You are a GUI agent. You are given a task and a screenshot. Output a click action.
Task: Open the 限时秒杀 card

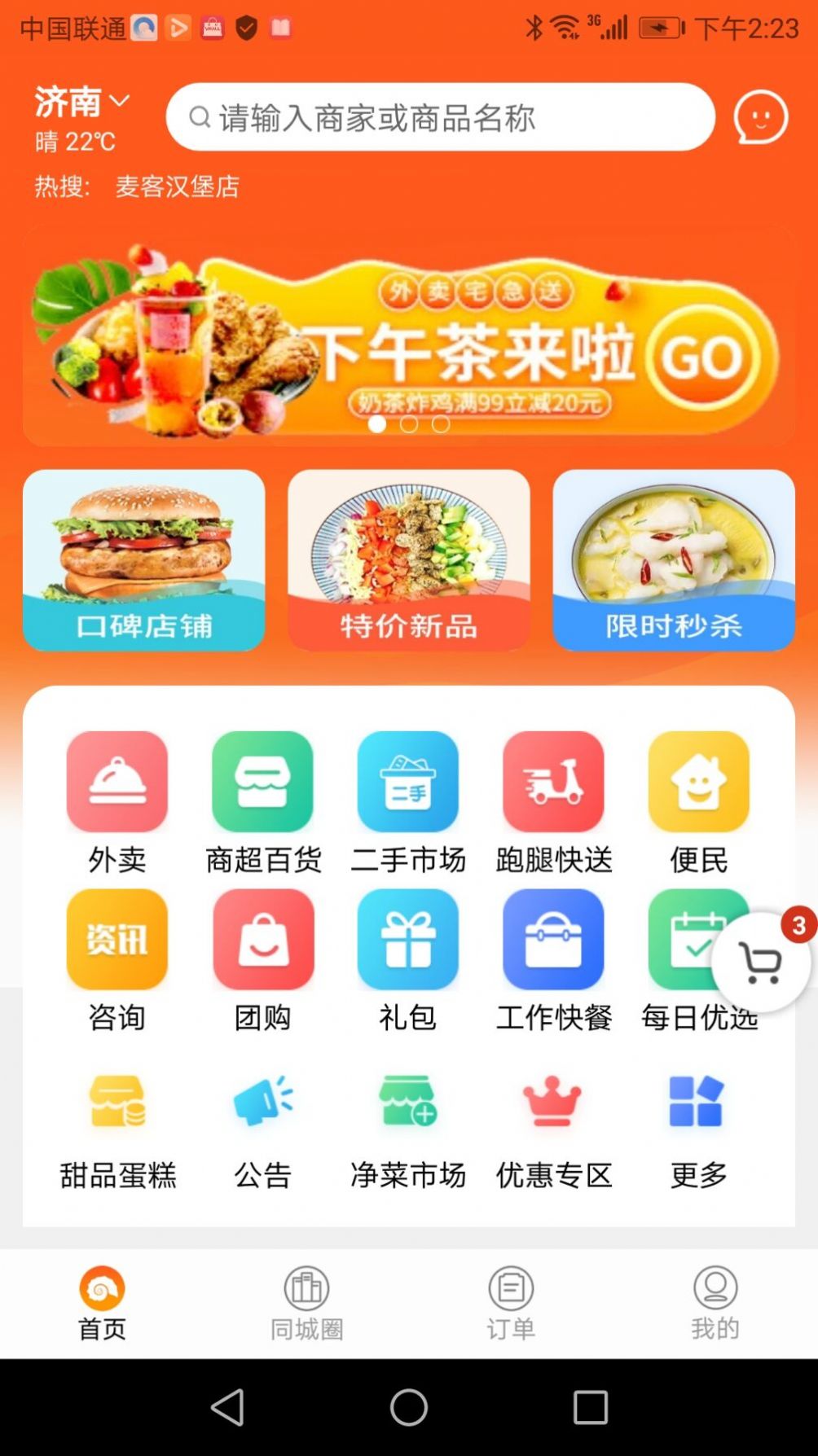(x=674, y=560)
